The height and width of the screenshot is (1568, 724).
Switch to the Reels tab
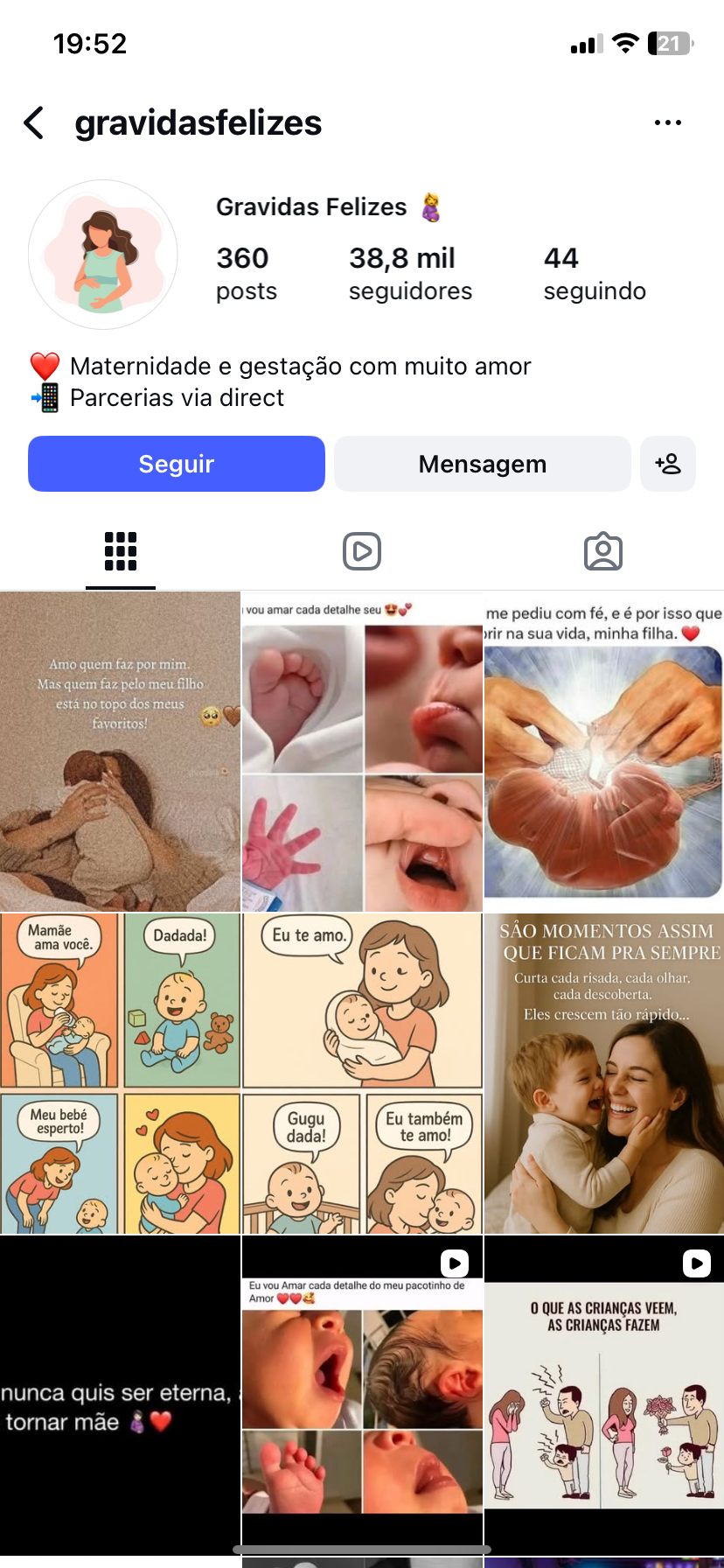(x=362, y=551)
